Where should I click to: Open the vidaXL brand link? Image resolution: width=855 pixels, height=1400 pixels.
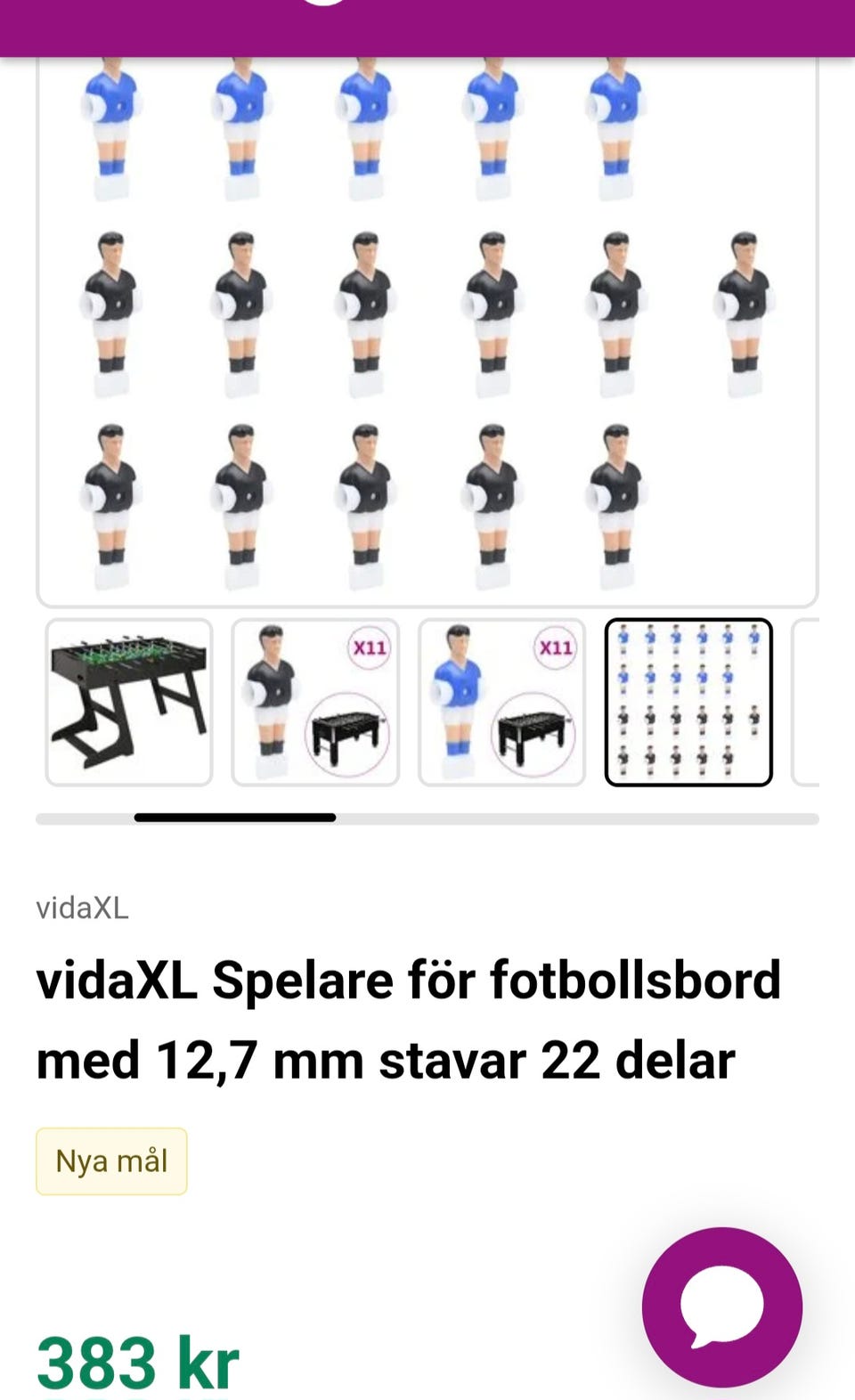[x=82, y=908]
